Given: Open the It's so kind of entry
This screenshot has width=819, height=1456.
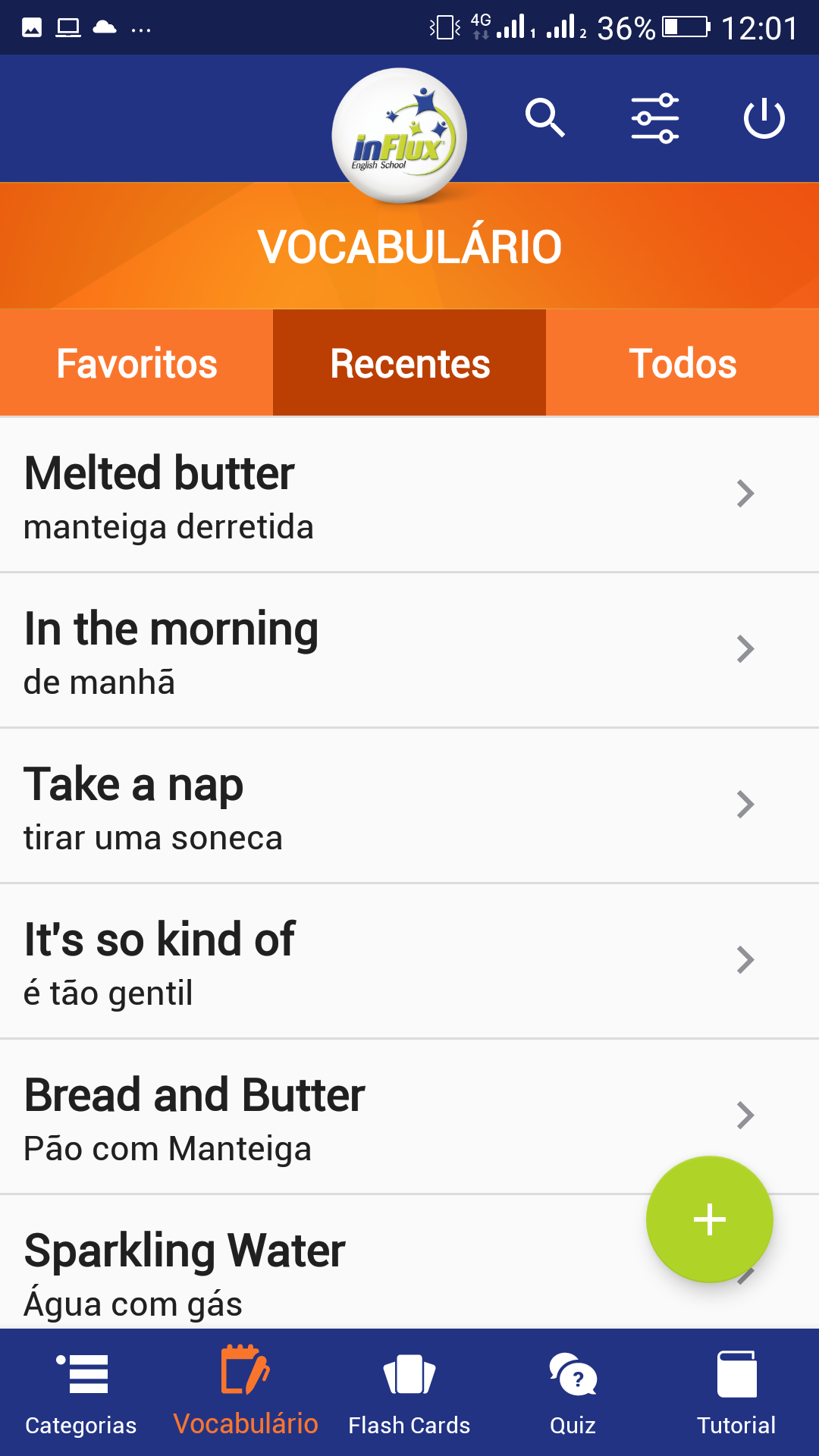Looking at the screenshot, I should 409,961.
